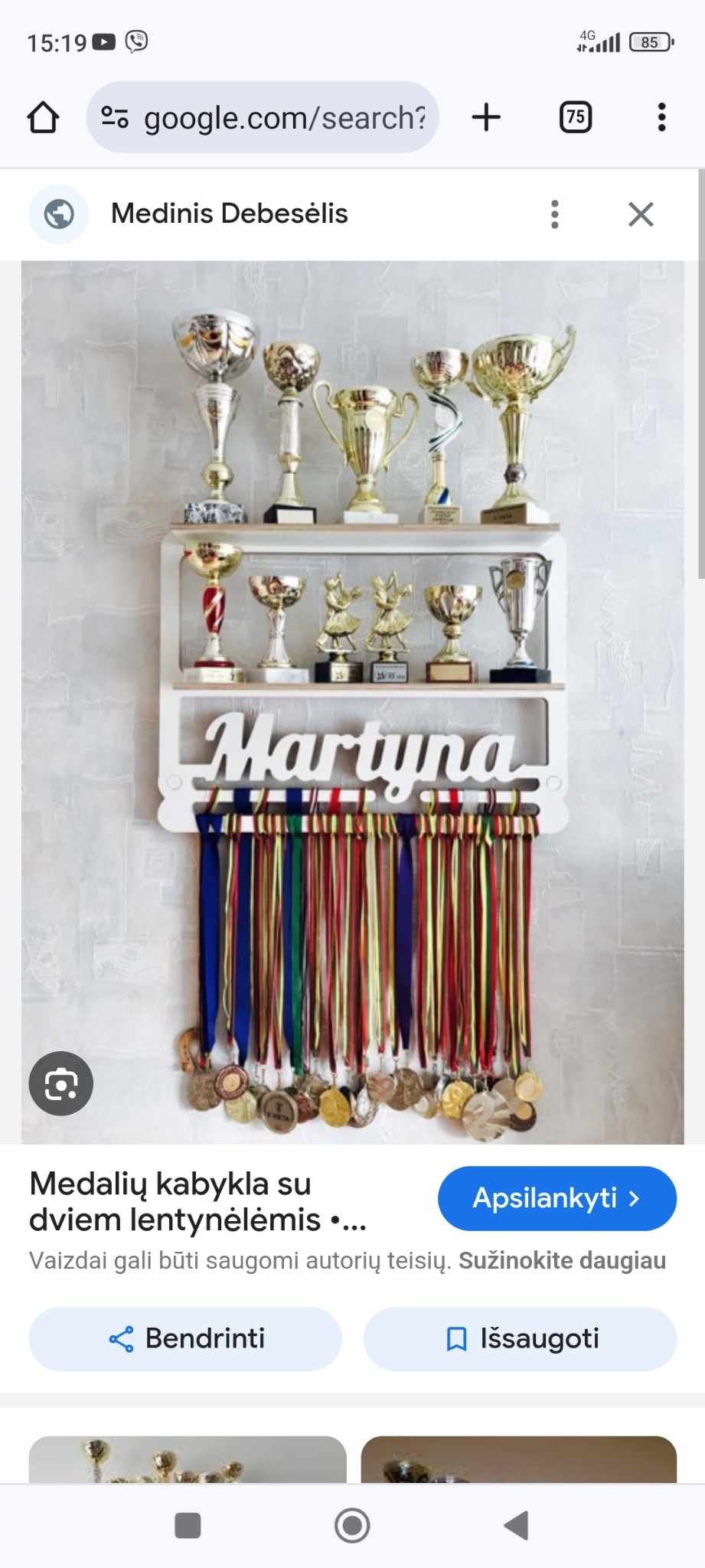Open the right related image below
The width and height of the screenshot is (705, 1568).
[519, 1459]
